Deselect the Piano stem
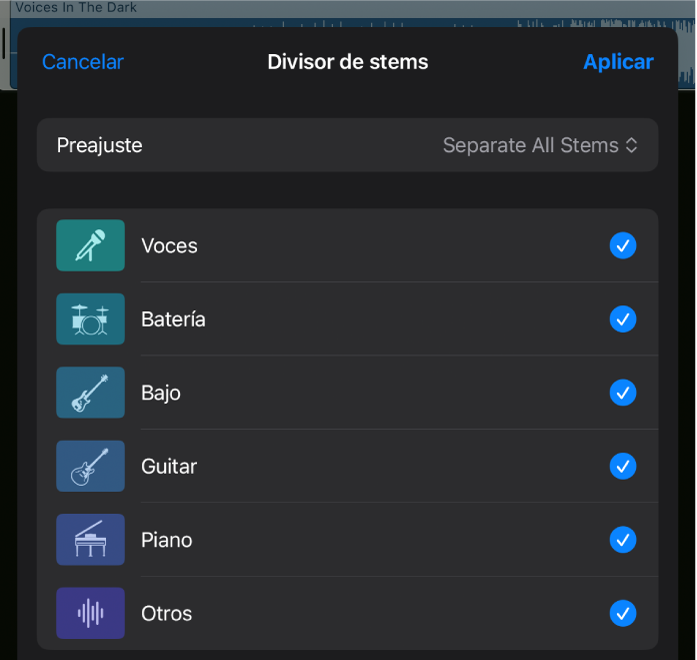 pos(623,540)
